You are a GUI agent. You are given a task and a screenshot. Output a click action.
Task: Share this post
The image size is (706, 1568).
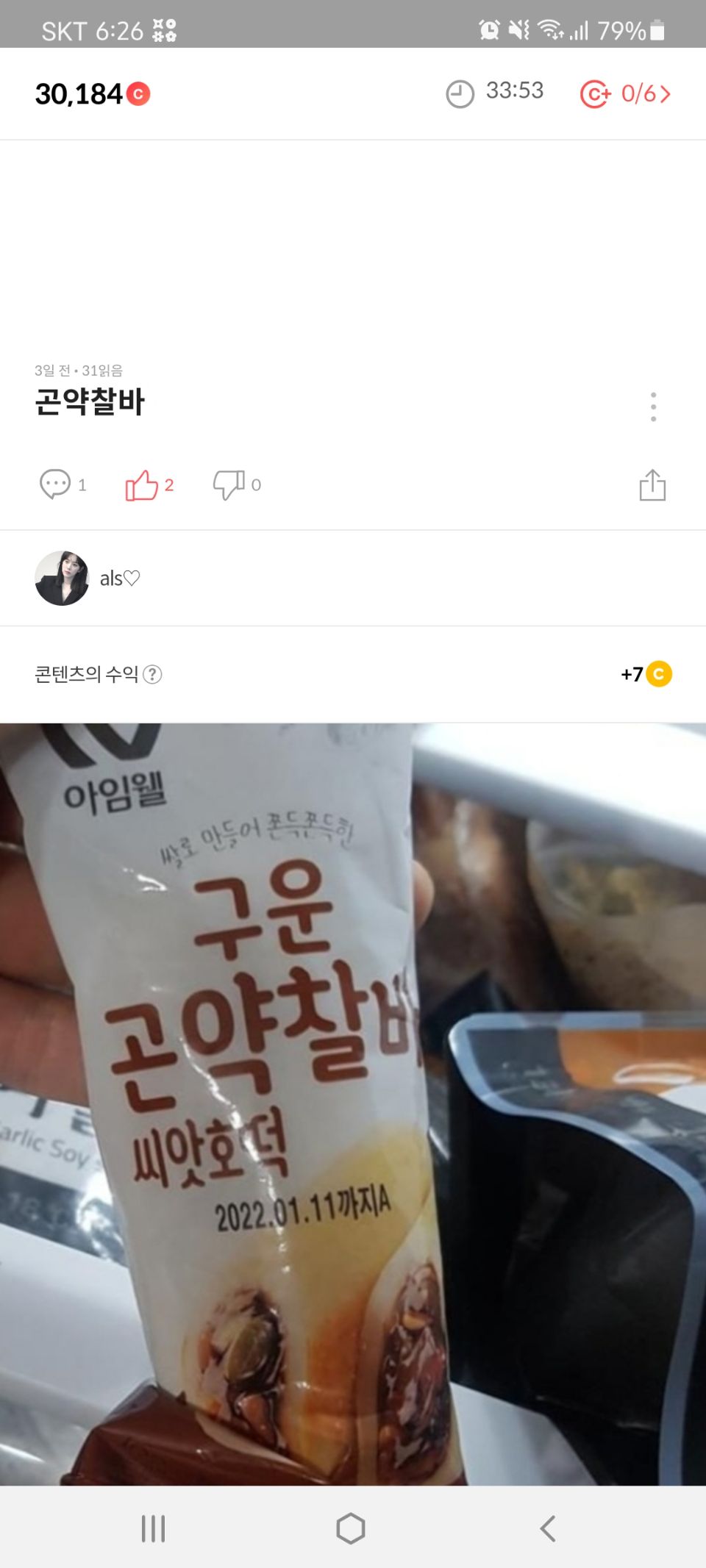[x=652, y=485]
